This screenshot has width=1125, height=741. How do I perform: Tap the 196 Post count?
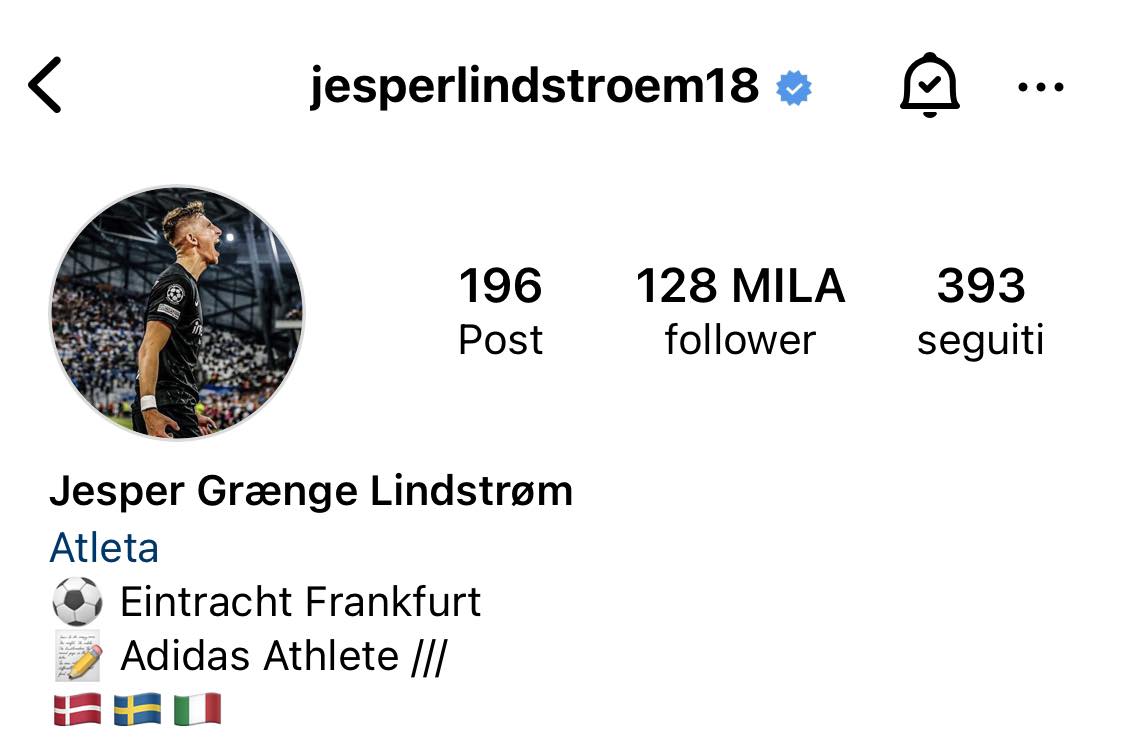pyautogui.click(x=500, y=312)
